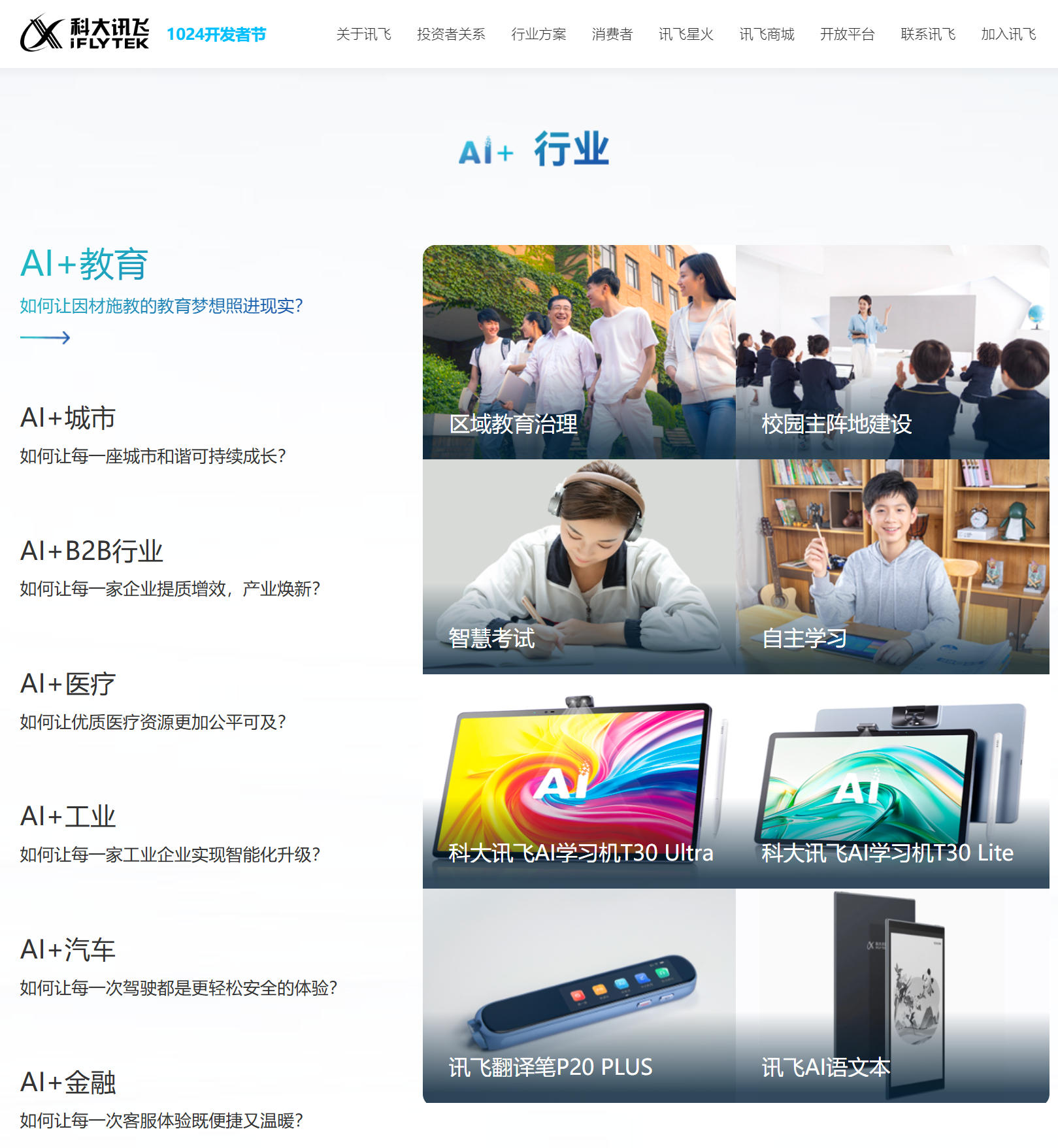Switch to AI+医疗
Screen dimensions: 1058x1148
[68, 684]
